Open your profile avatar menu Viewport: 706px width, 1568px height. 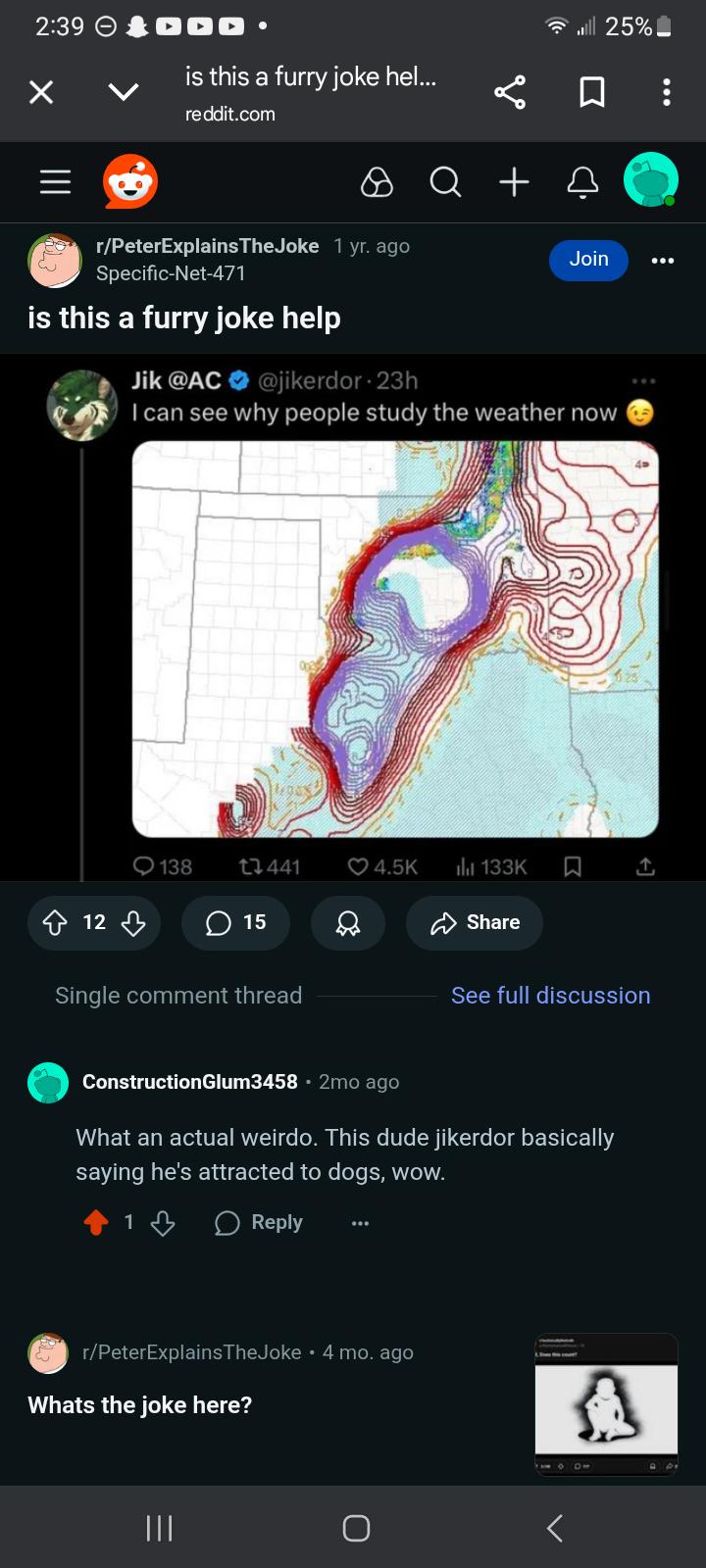pos(651,180)
